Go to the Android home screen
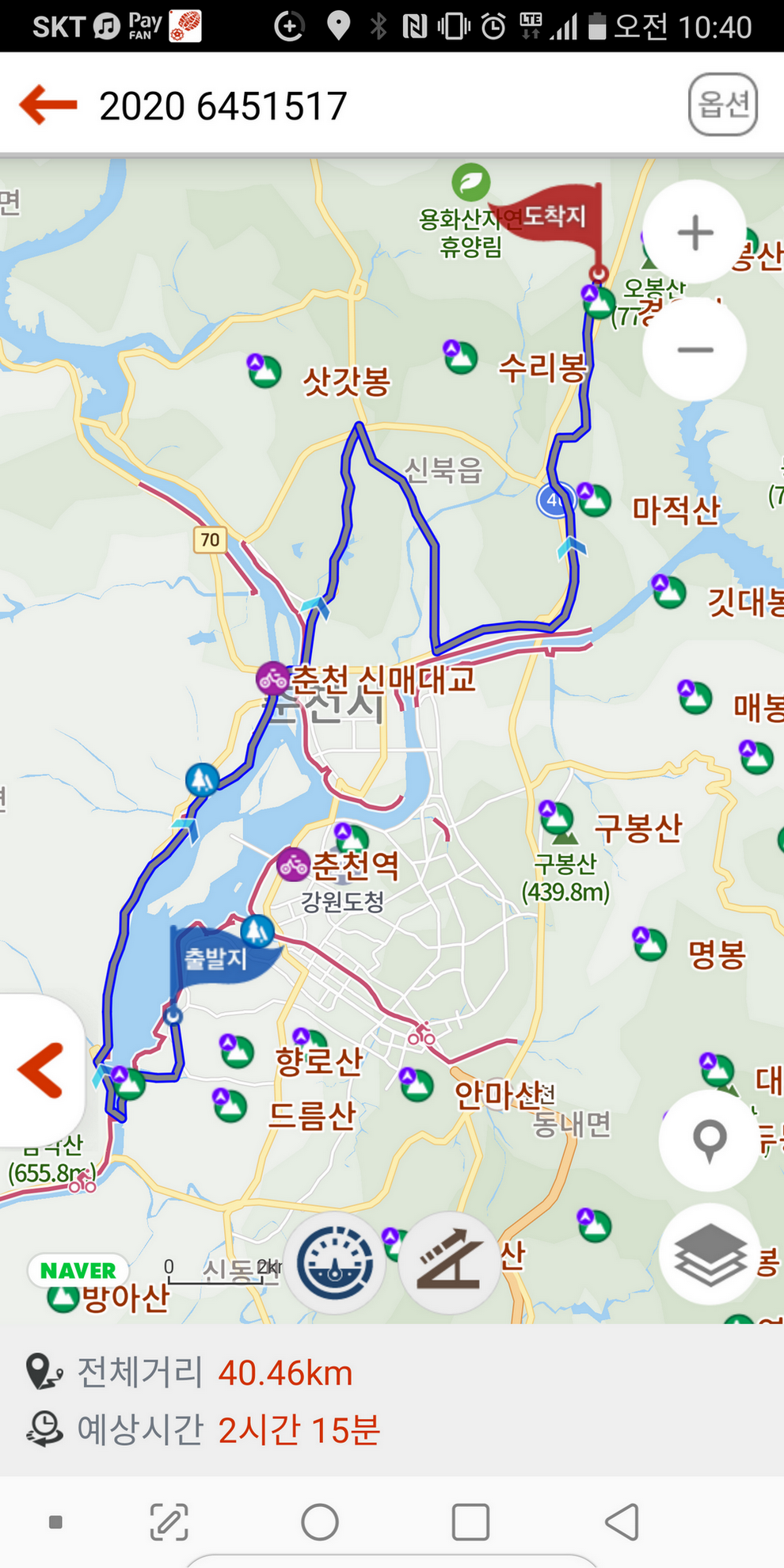784x1568 pixels. (320, 1521)
